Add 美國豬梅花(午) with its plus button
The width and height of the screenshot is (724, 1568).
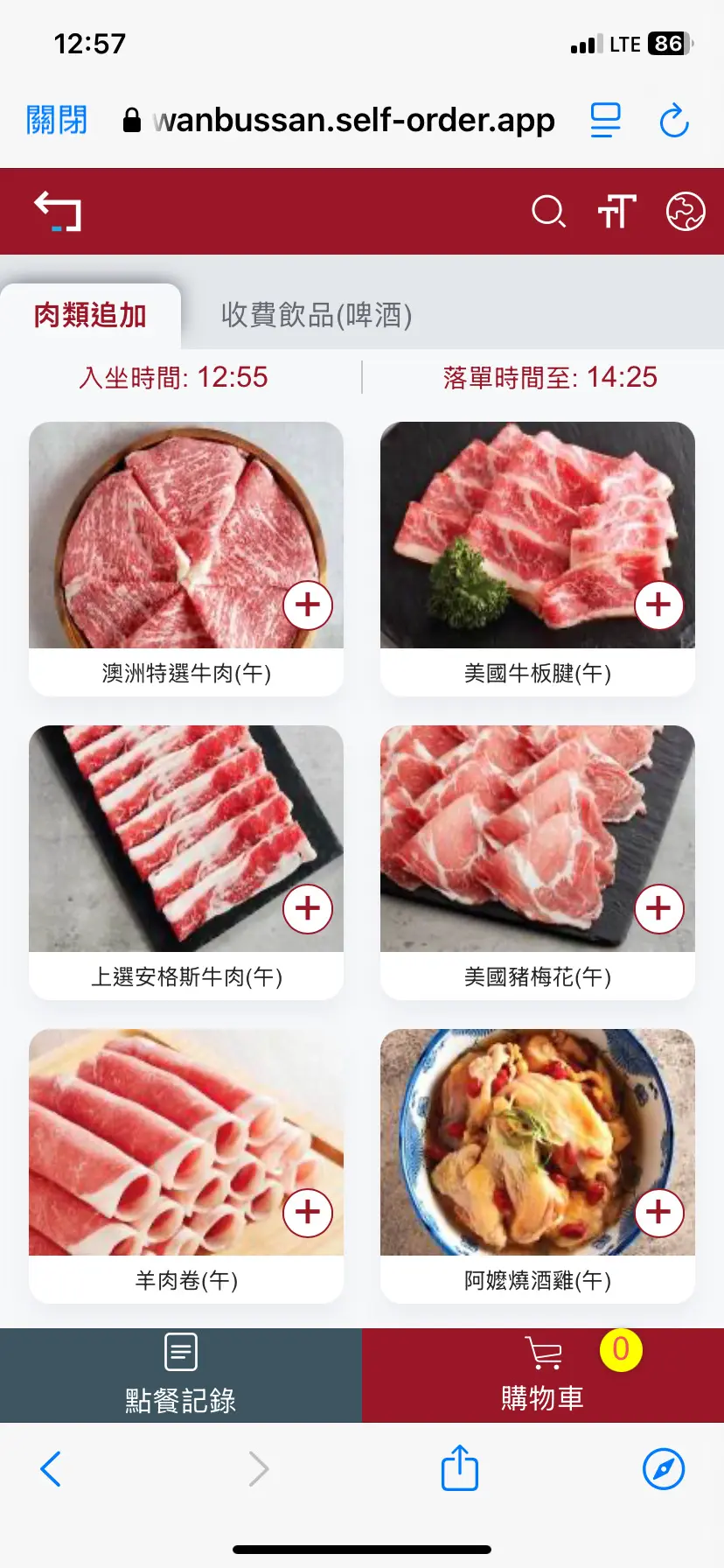[x=658, y=908]
